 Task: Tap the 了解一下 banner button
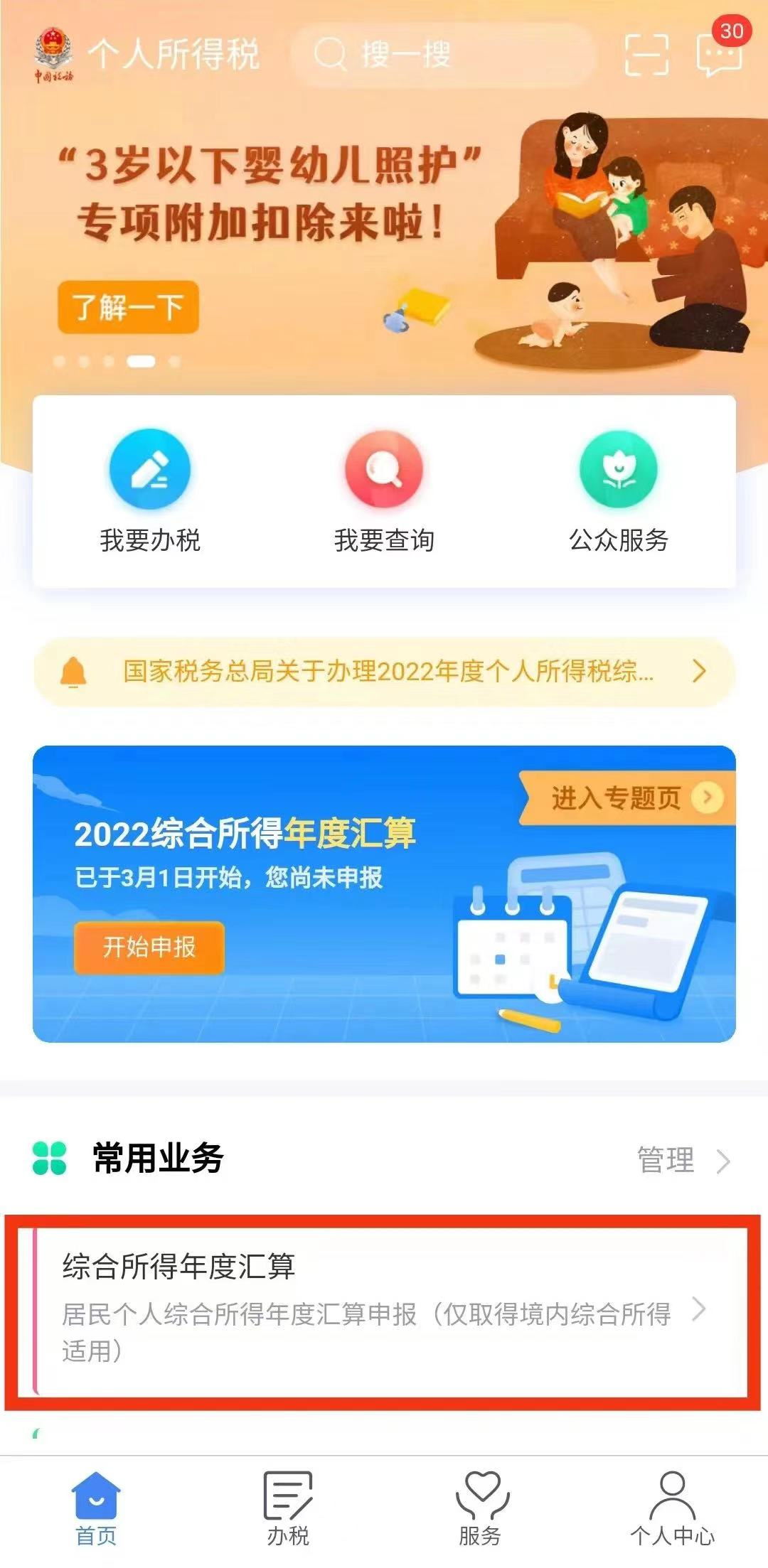[x=128, y=308]
